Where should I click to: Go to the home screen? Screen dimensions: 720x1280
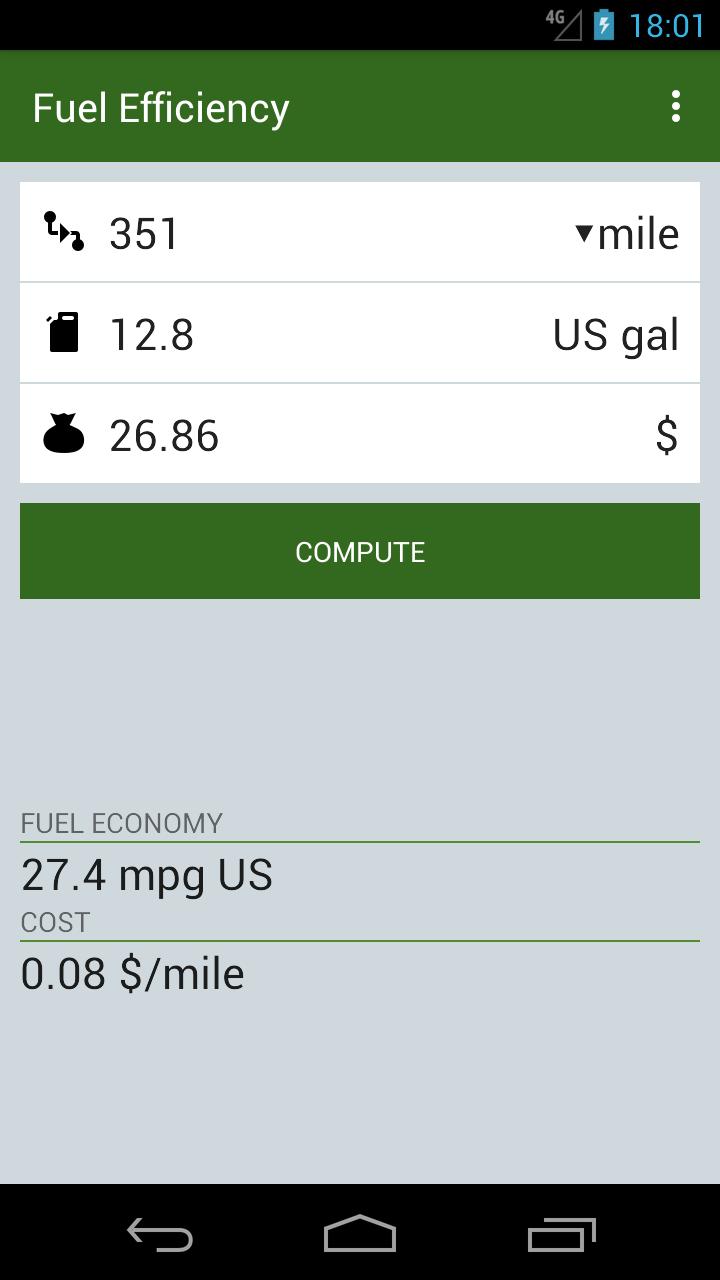click(x=360, y=1234)
